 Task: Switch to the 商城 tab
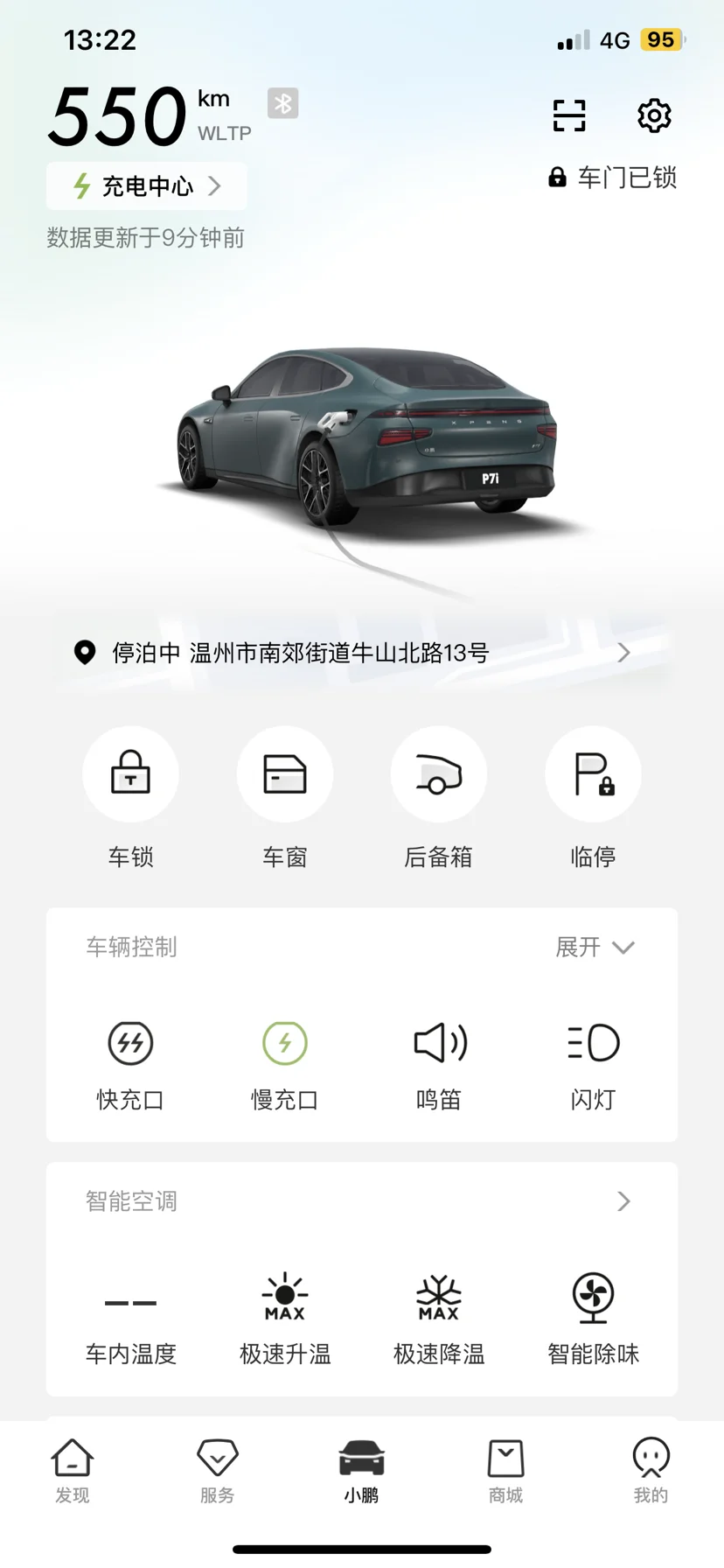tap(505, 1469)
